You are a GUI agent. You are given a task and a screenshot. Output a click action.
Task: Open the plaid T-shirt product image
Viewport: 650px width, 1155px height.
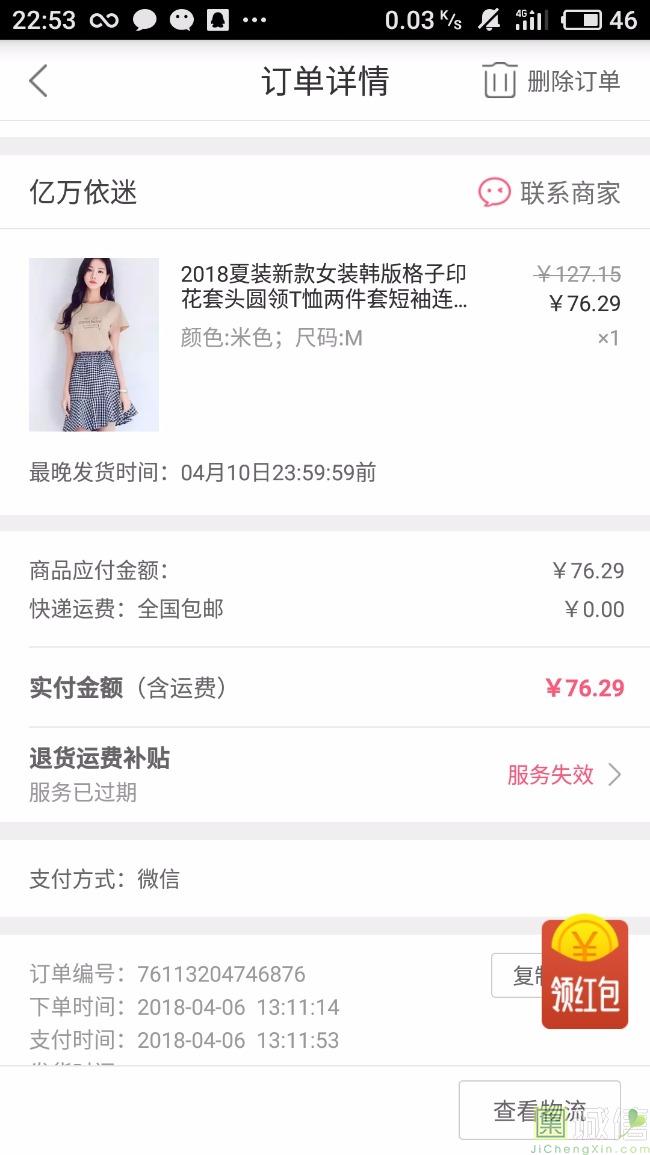click(94, 345)
